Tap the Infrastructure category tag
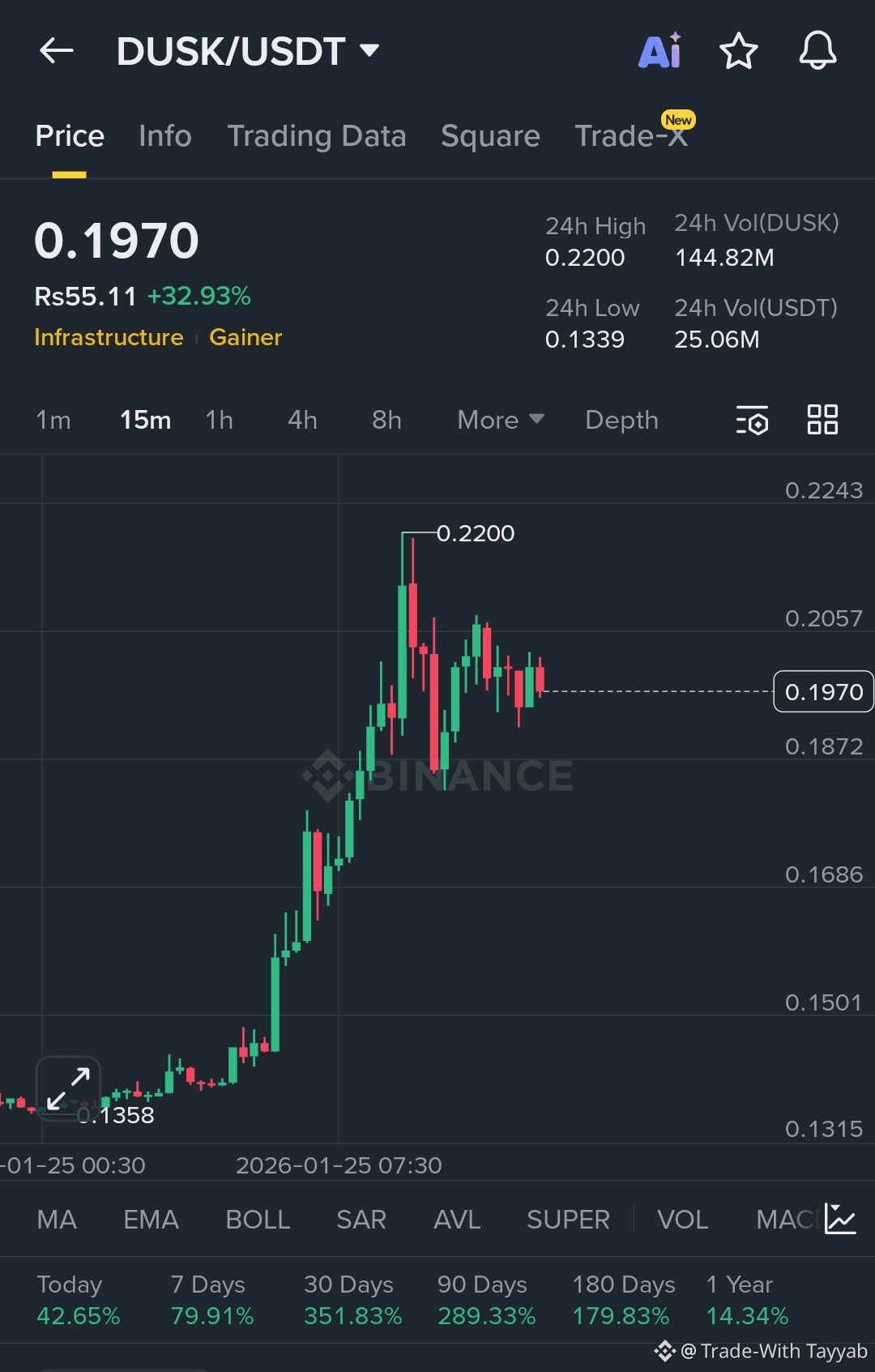Screen dimensions: 875x1372 coord(109,337)
